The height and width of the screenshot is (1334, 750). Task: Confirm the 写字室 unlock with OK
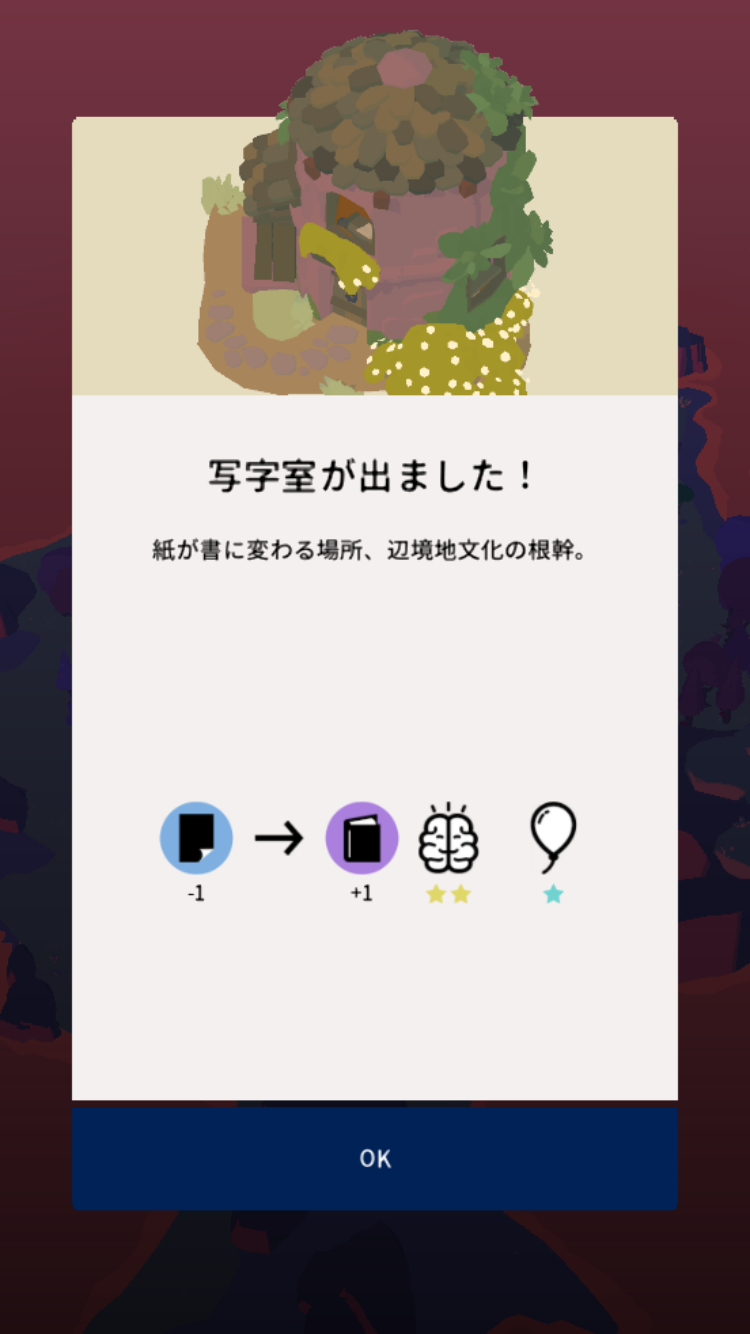375,1158
